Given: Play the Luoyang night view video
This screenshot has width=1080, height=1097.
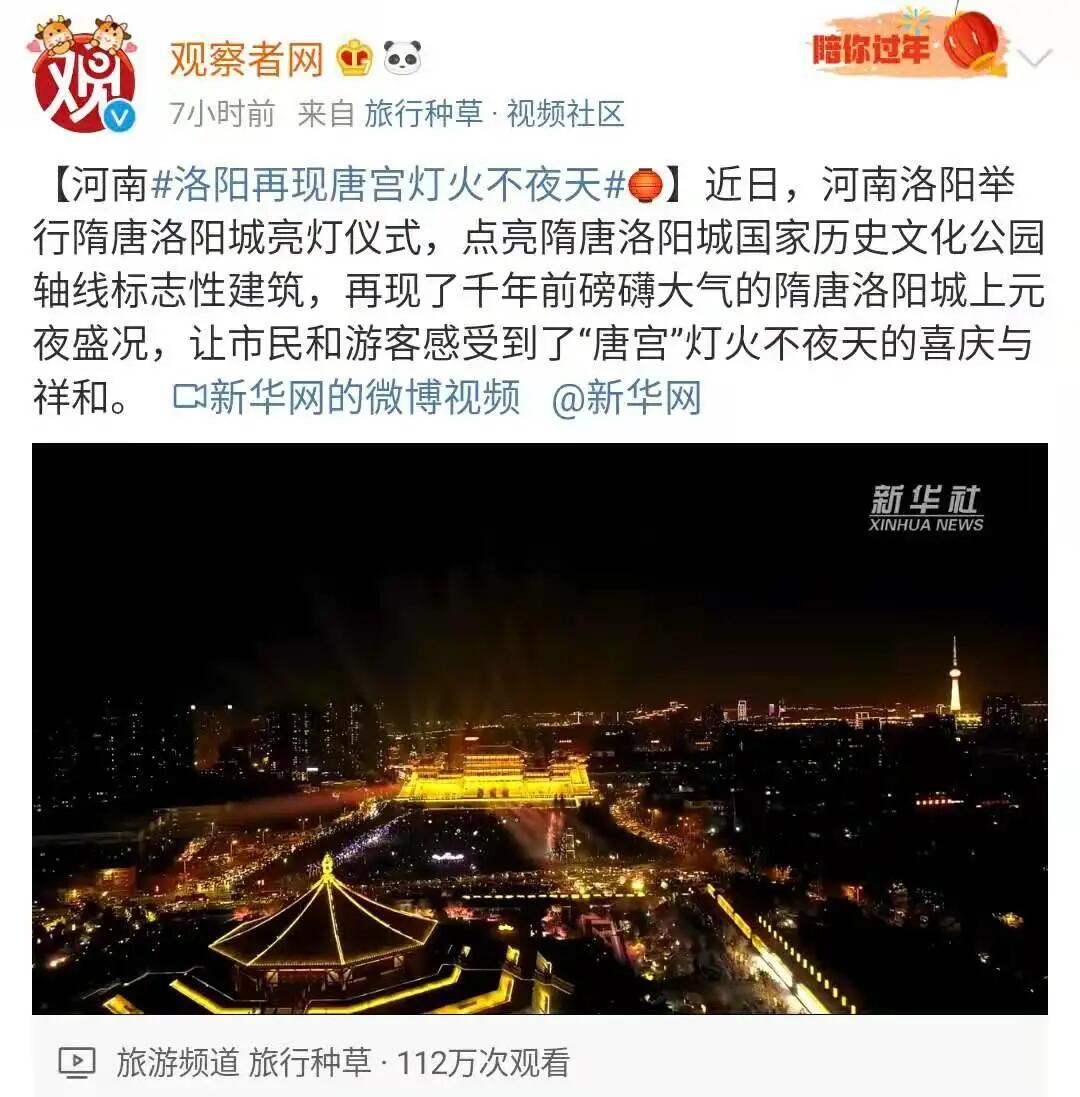Looking at the screenshot, I should coord(540,728).
